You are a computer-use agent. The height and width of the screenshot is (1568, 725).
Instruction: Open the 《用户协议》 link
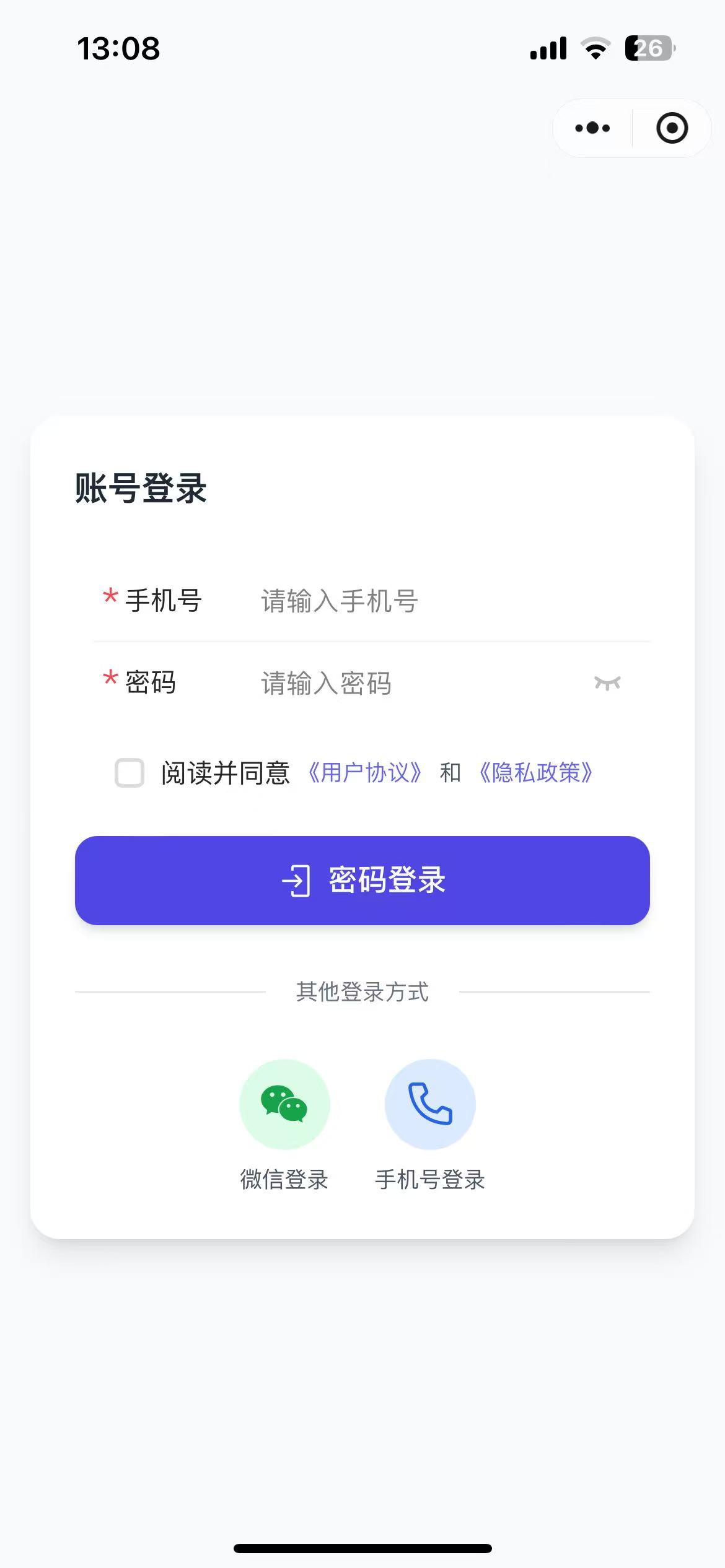click(364, 773)
